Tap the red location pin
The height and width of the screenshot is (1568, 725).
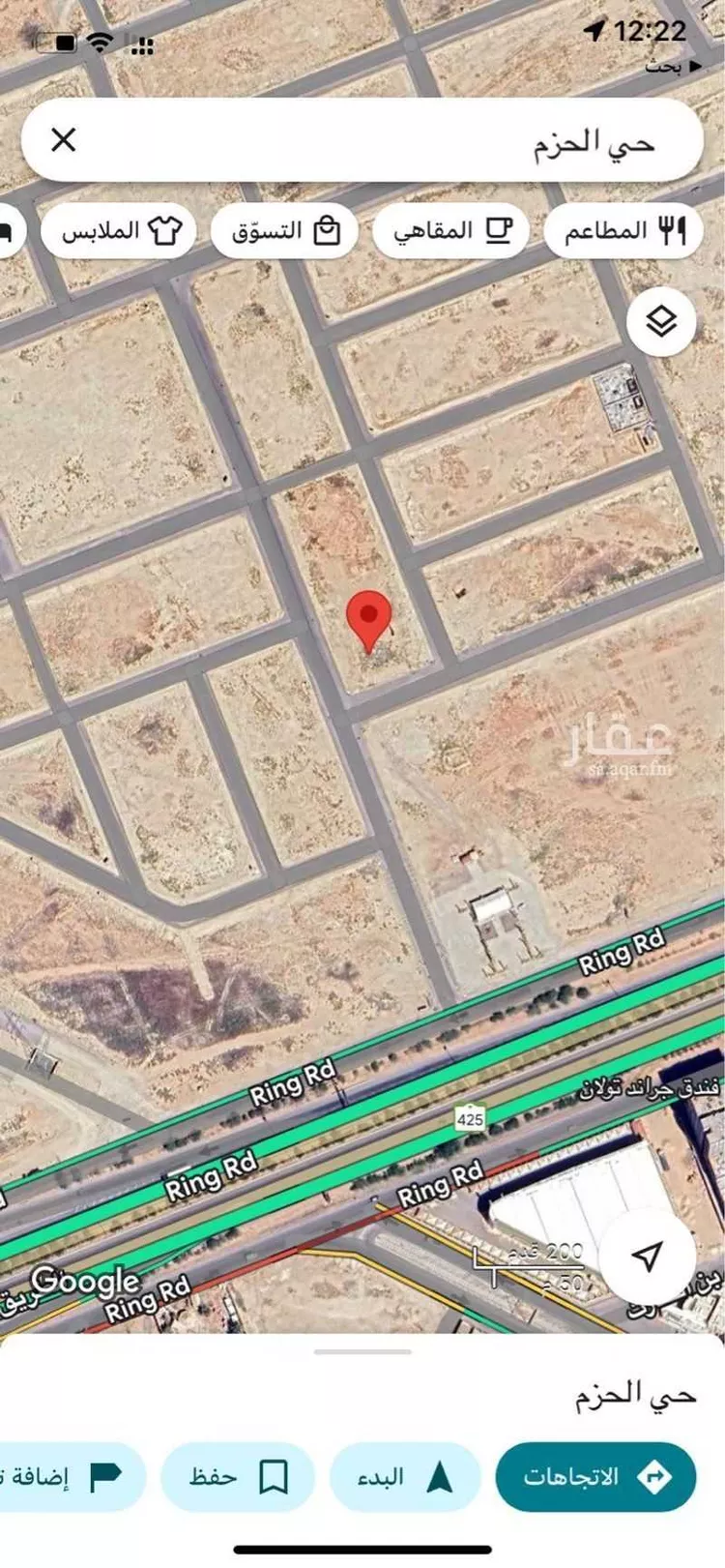coord(368,618)
